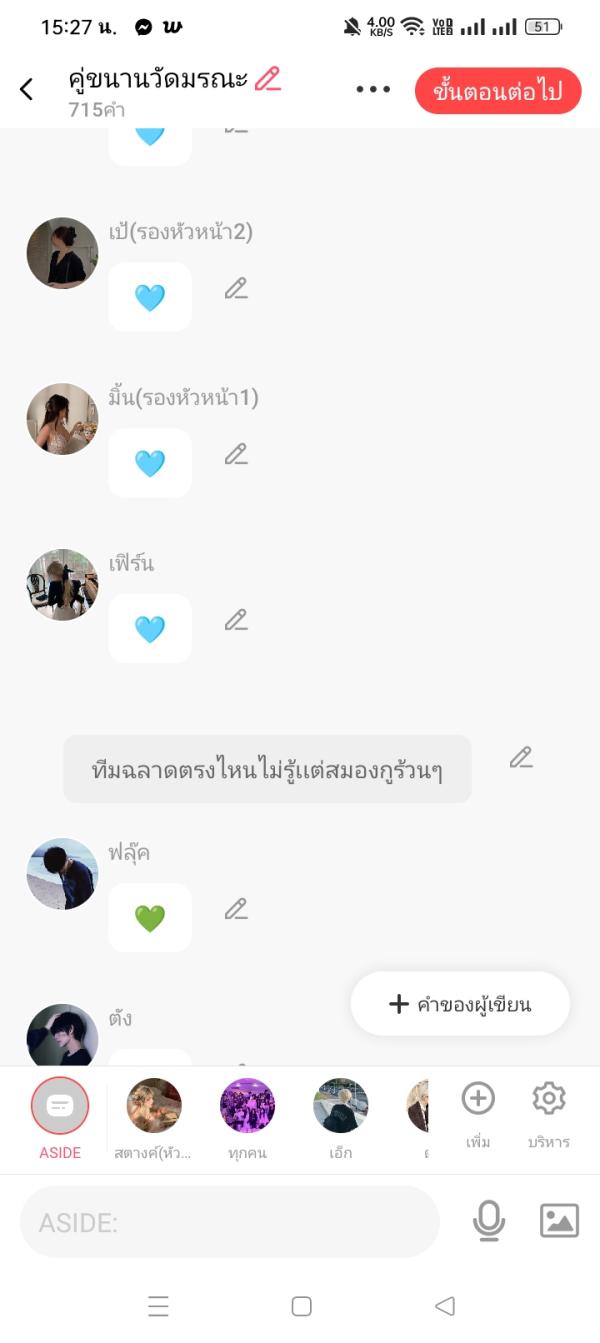The width and height of the screenshot is (600, 1343).
Task: Choose character สตางค์(หัว... as speaker
Action: [x=154, y=1115]
